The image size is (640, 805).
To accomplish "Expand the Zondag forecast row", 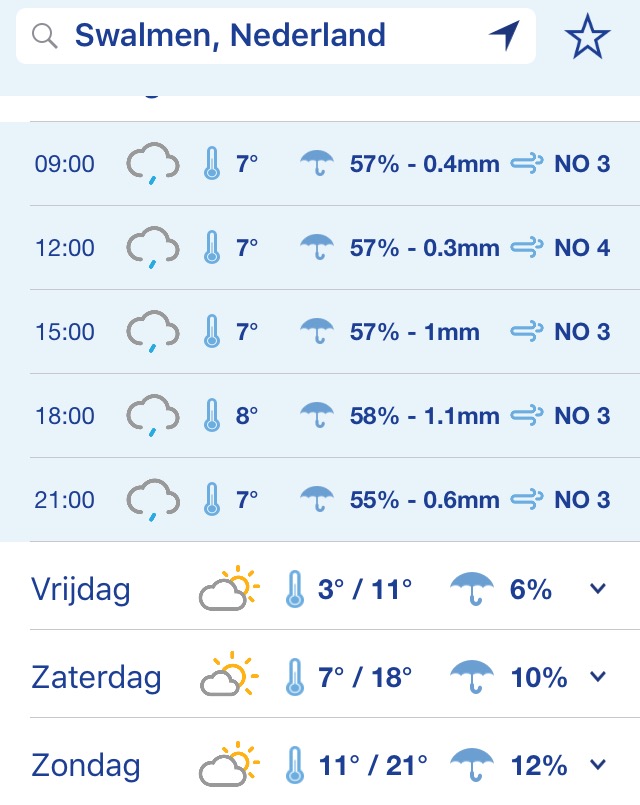I will [598, 766].
